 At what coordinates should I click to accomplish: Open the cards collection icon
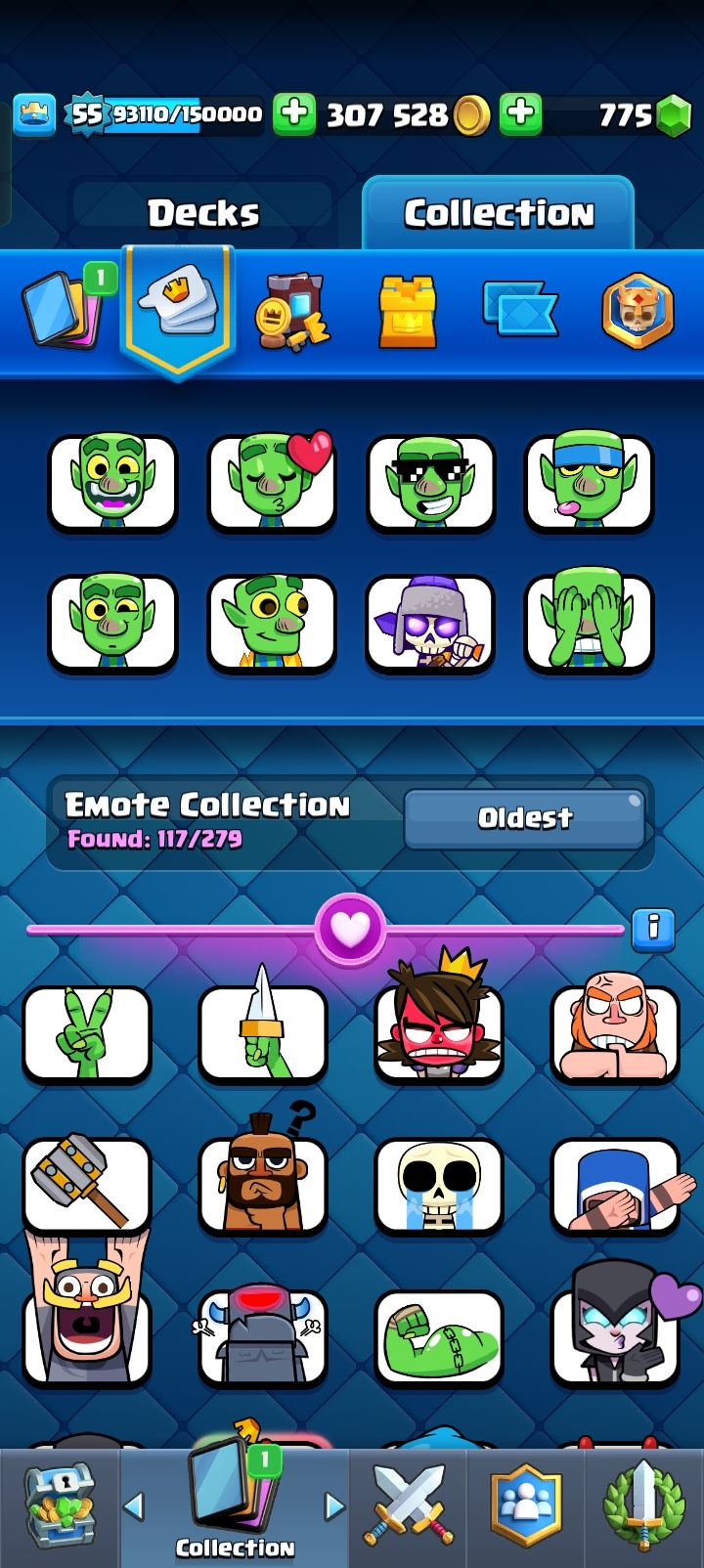click(62, 310)
